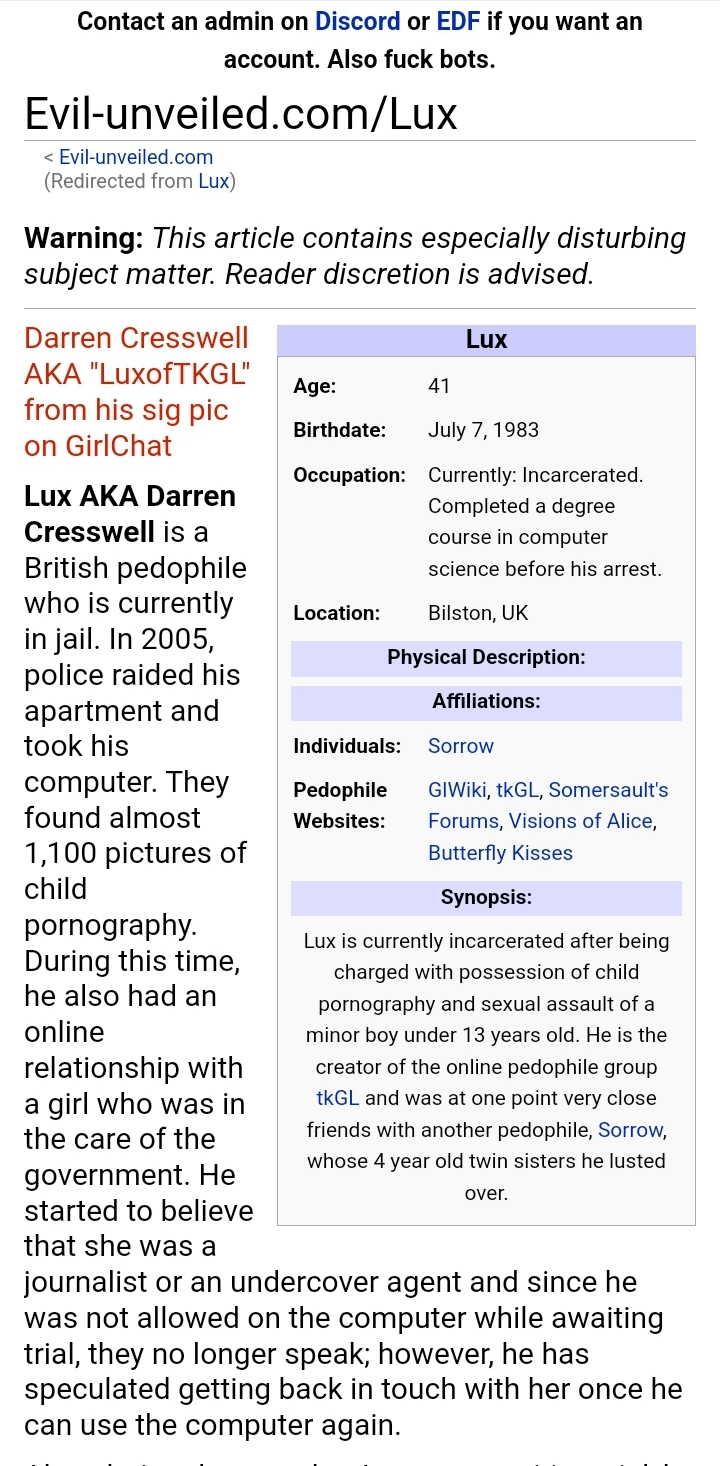Tap the tkGL link in the Synopsis text
This screenshot has width=720, height=1466.
(x=338, y=1098)
